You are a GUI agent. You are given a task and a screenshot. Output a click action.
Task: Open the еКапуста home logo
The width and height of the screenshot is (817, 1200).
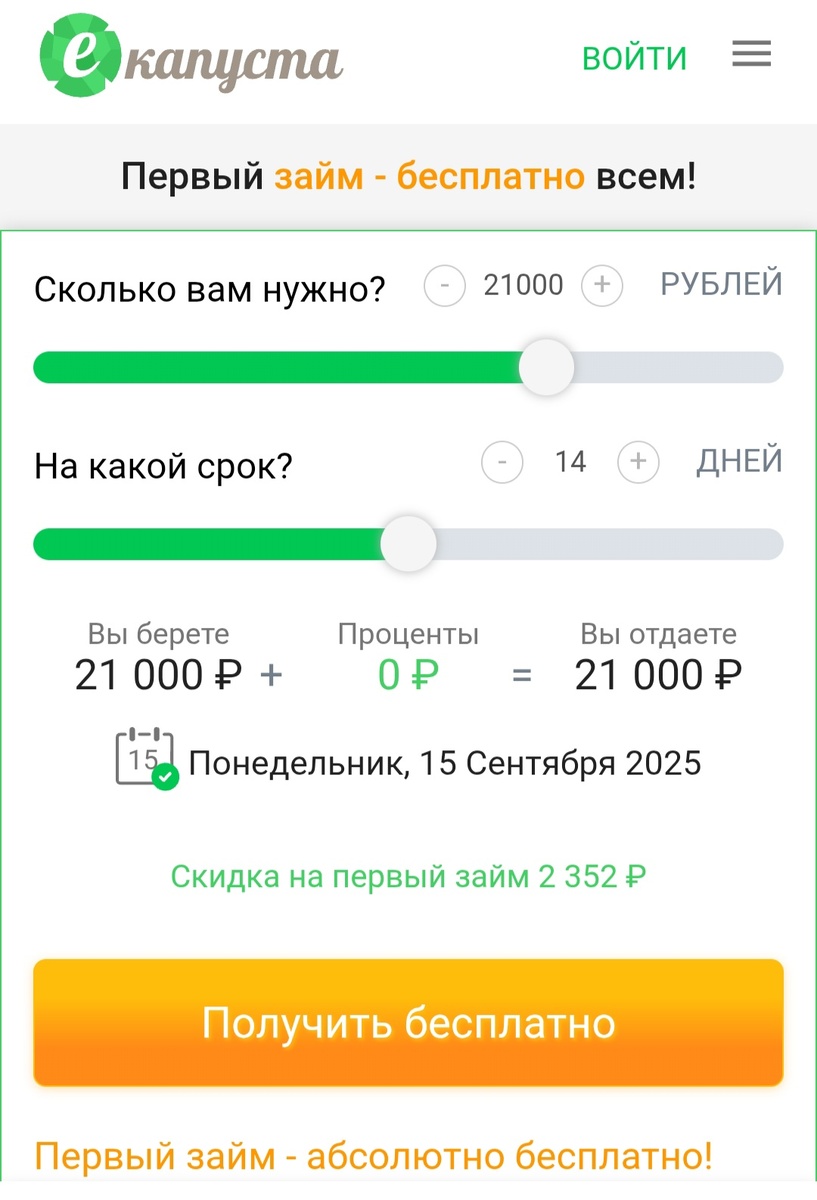(x=190, y=58)
